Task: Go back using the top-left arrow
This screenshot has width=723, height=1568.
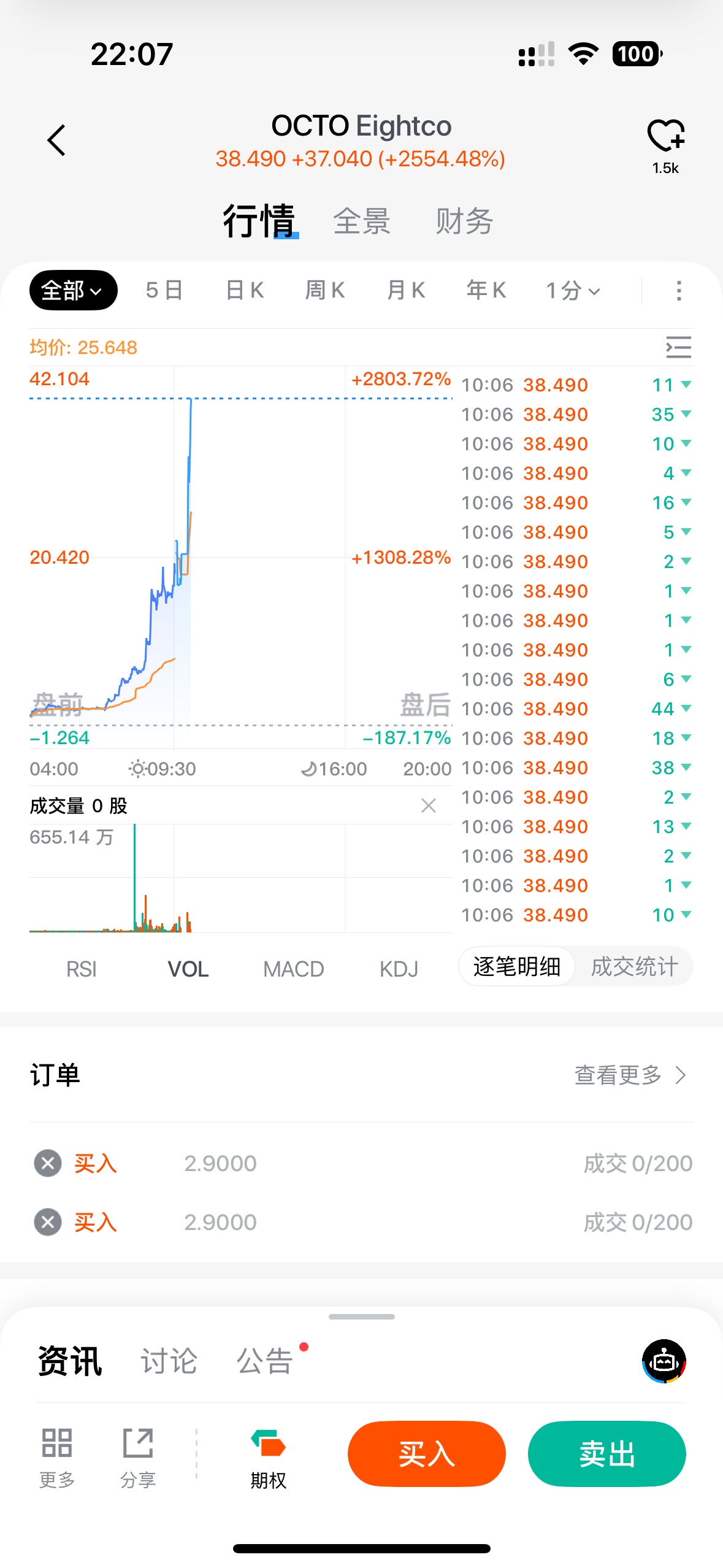Action: tap(56, 140)
